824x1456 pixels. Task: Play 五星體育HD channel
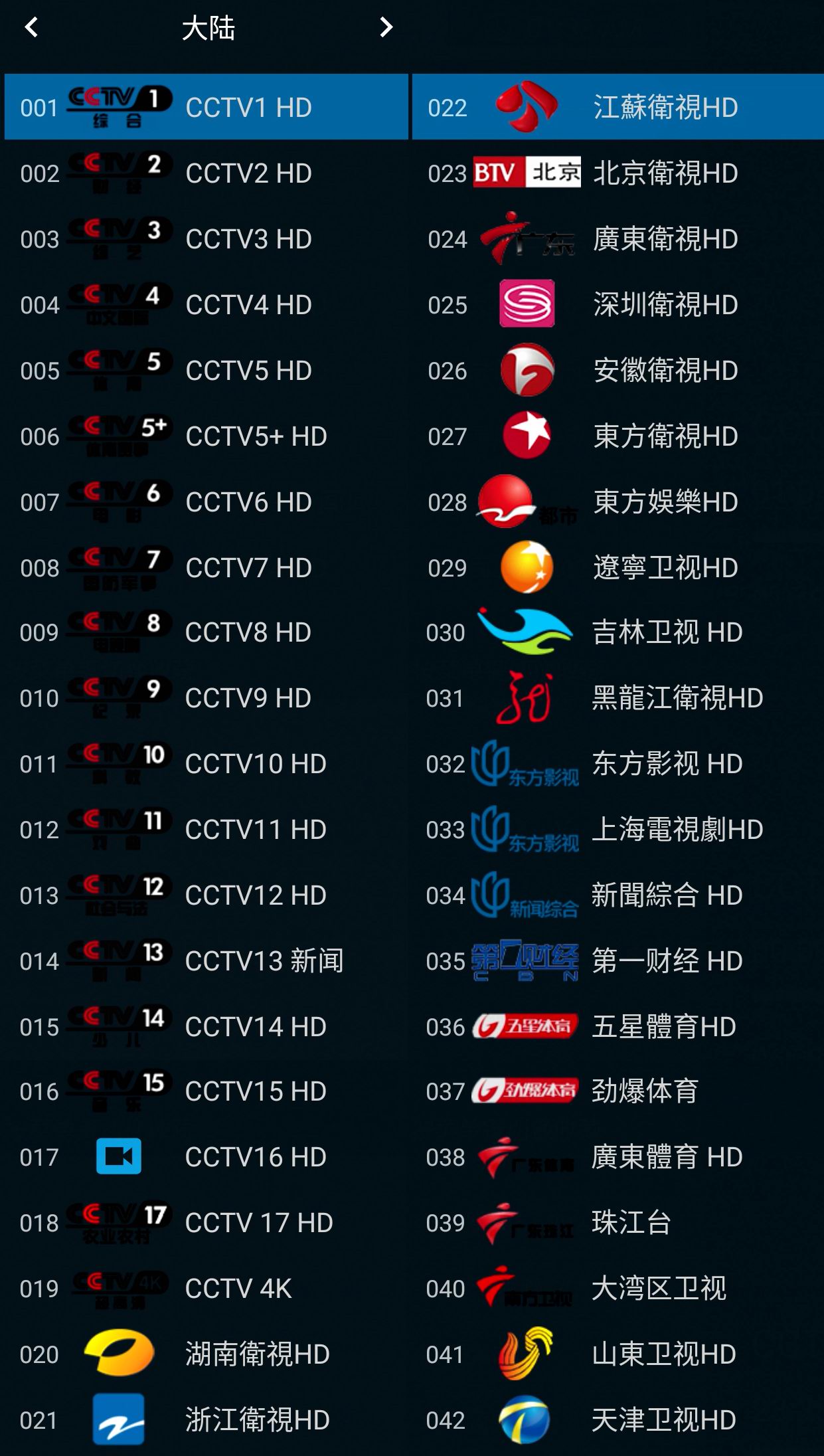(x=618, y=1026)
